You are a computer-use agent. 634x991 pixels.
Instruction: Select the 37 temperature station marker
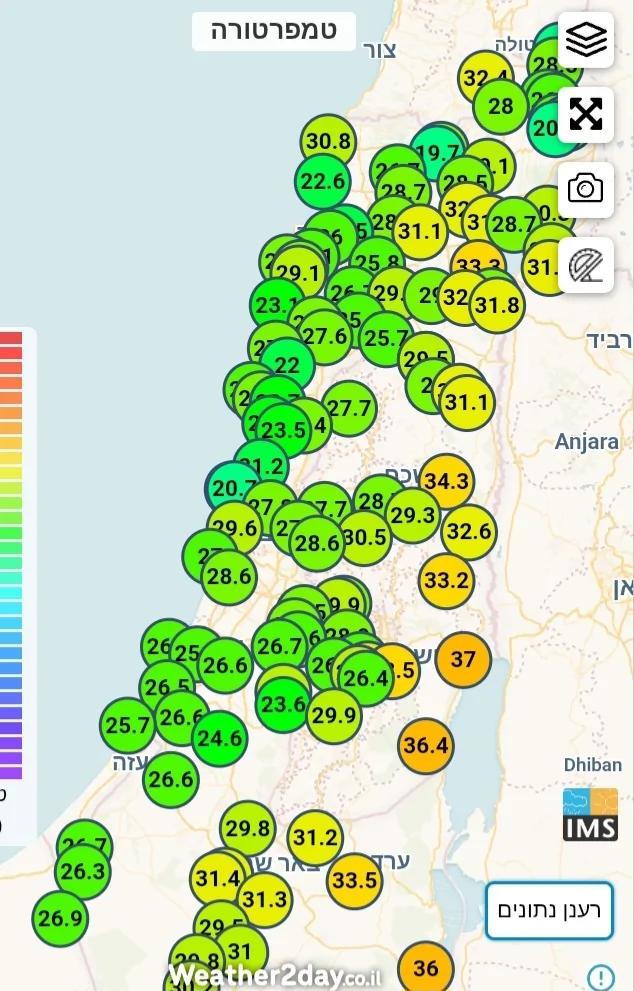pyautogui.click(x=463, y=659)
